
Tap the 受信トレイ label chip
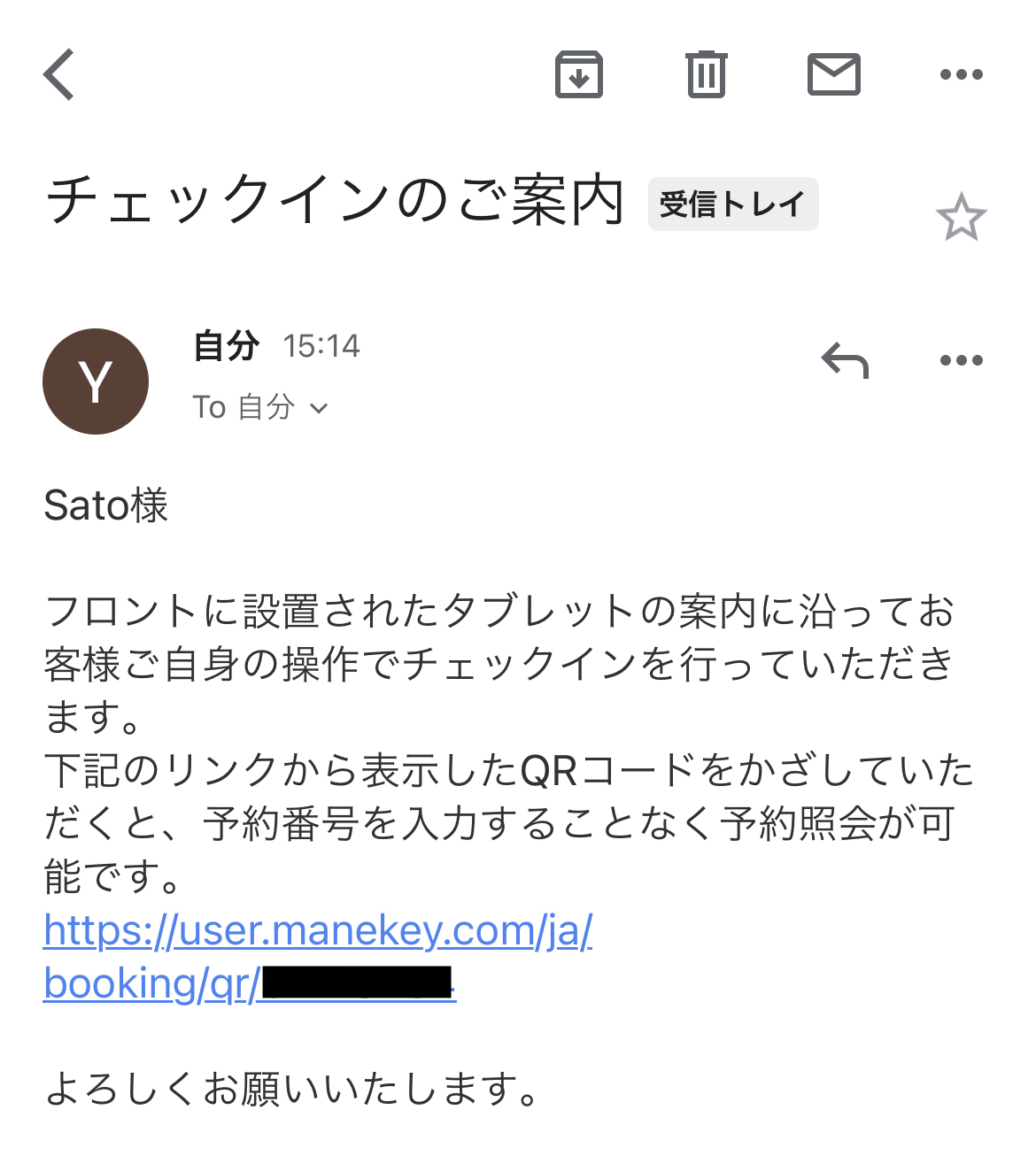732,204
